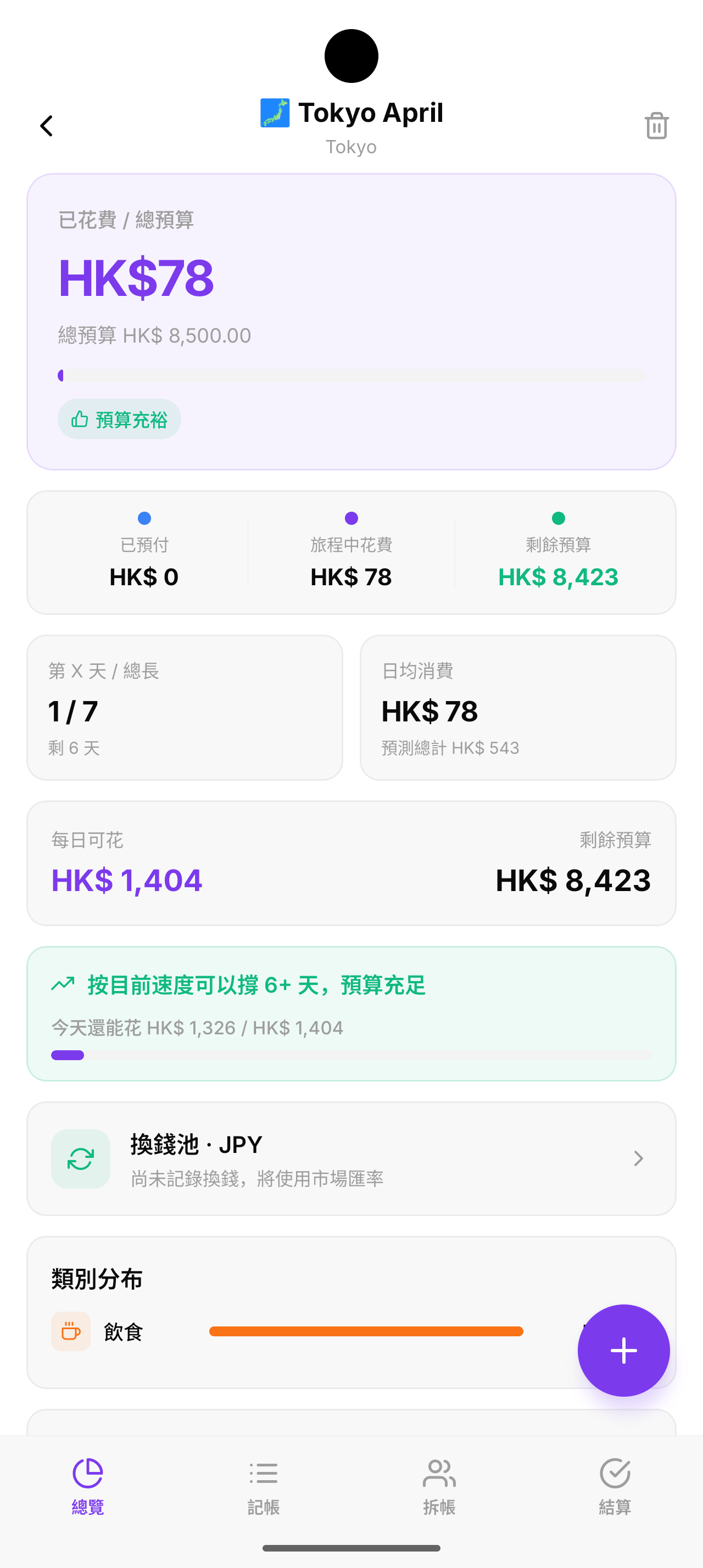703x1568 pixels.
Task: Expand the 類別分布 category section
Action: tap(96, 1278)
